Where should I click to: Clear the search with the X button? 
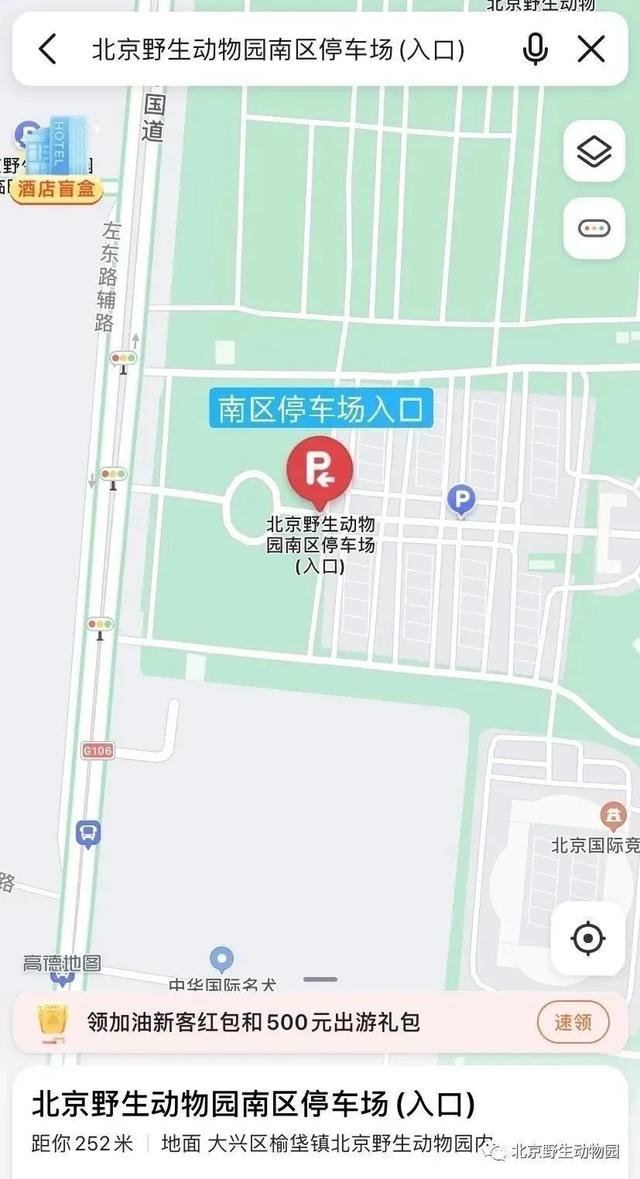pyautogui.click(x=591, y=50)
